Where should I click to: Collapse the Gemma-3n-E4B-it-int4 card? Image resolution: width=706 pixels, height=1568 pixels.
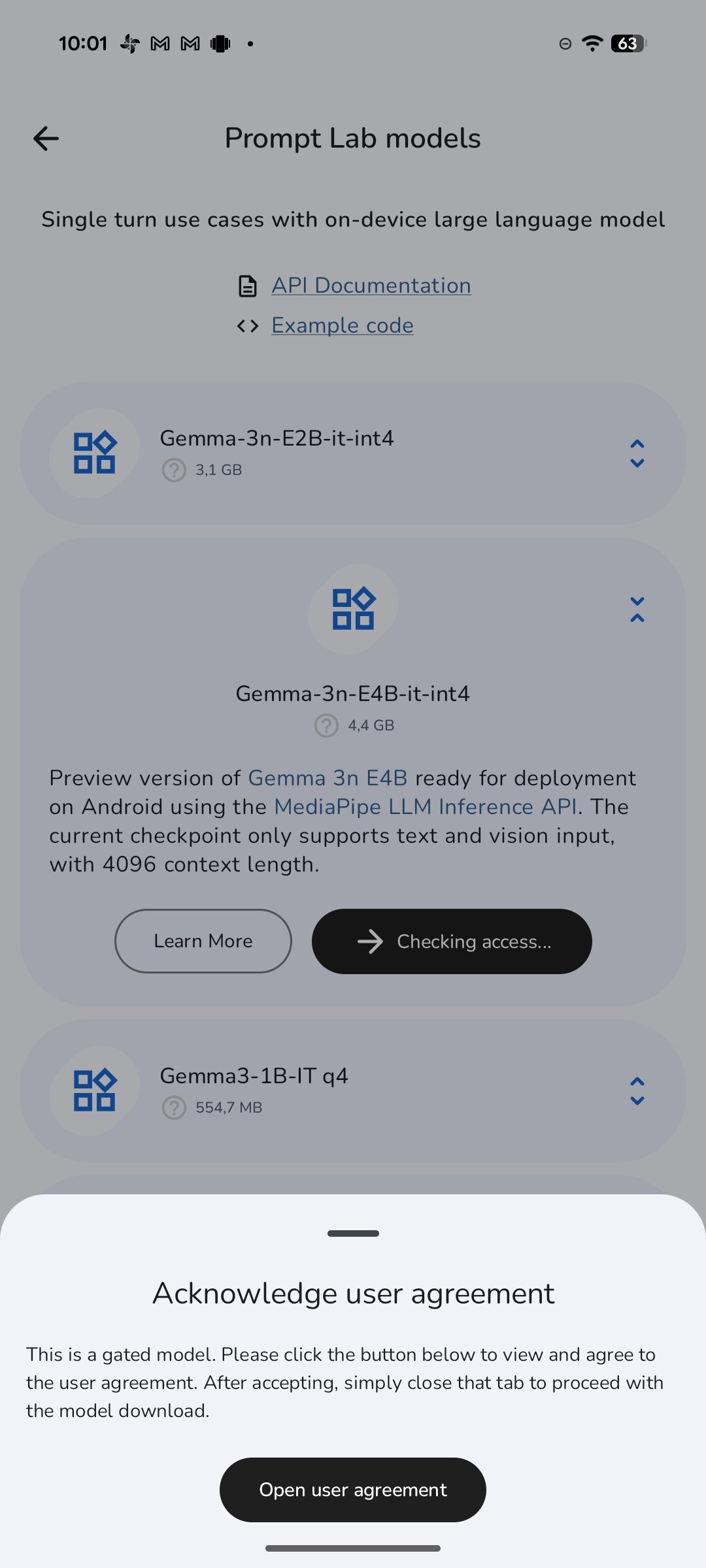pos(637,609)
